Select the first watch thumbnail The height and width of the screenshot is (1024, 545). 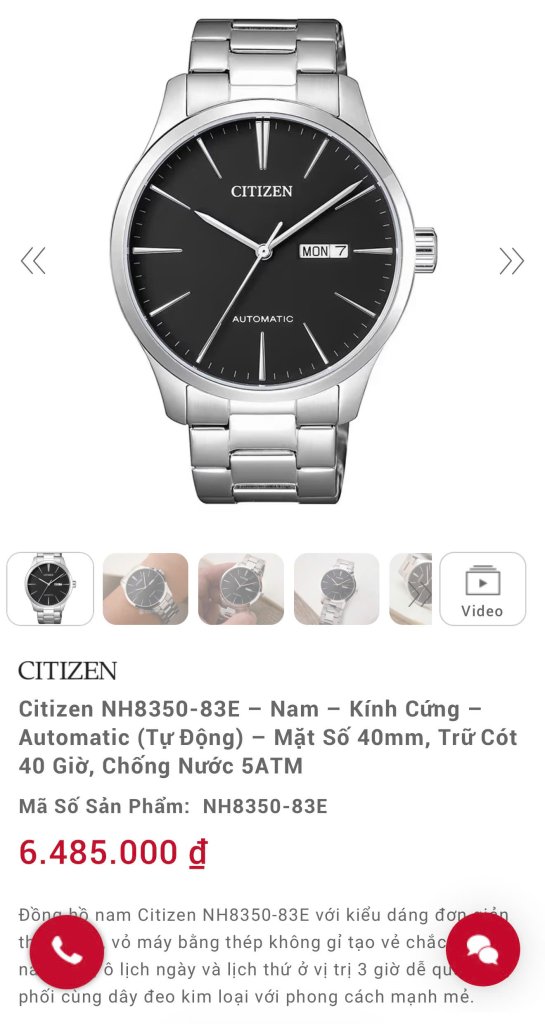click(50, 589)
